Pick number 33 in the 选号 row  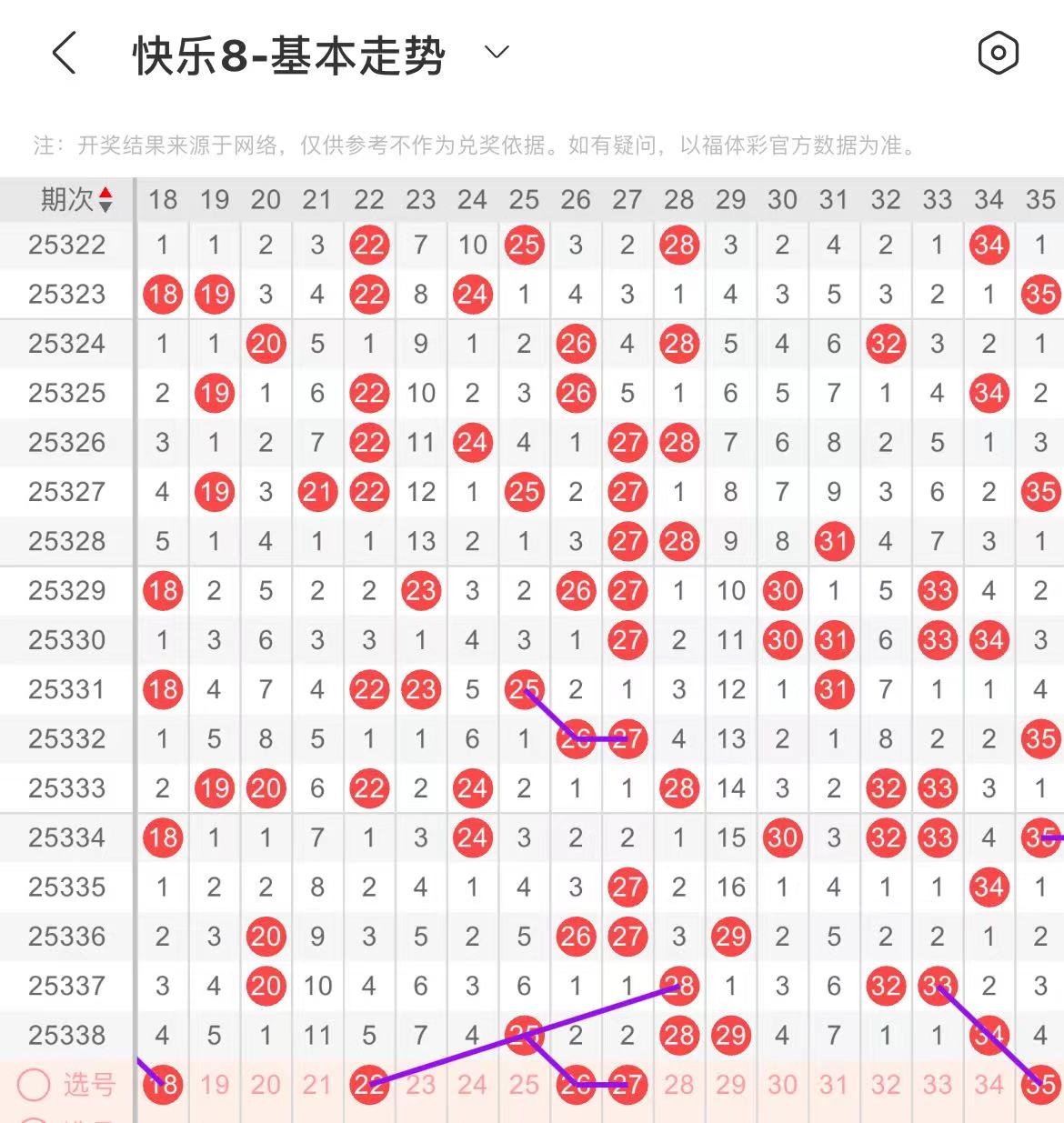click(x=937, y=1084)
